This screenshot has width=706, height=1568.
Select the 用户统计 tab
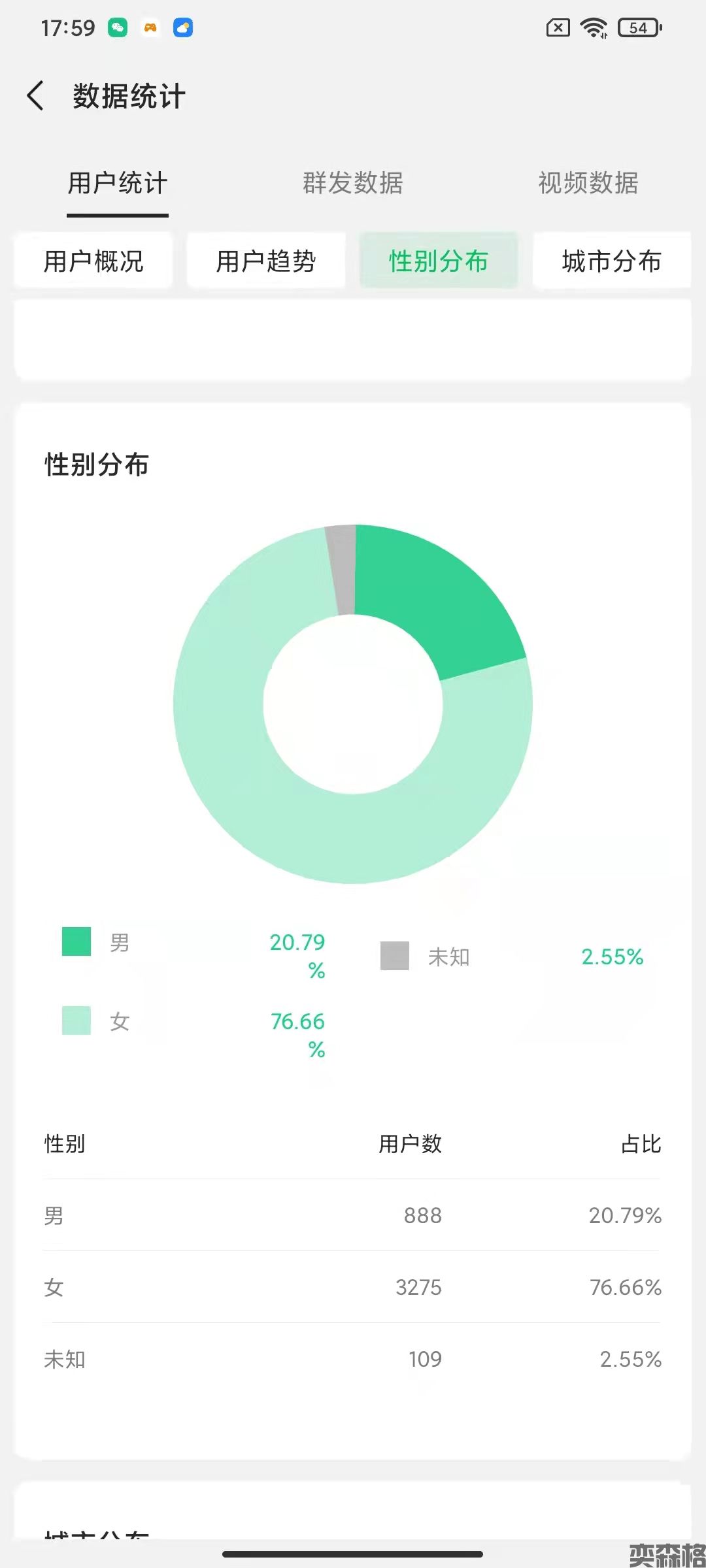118,184
